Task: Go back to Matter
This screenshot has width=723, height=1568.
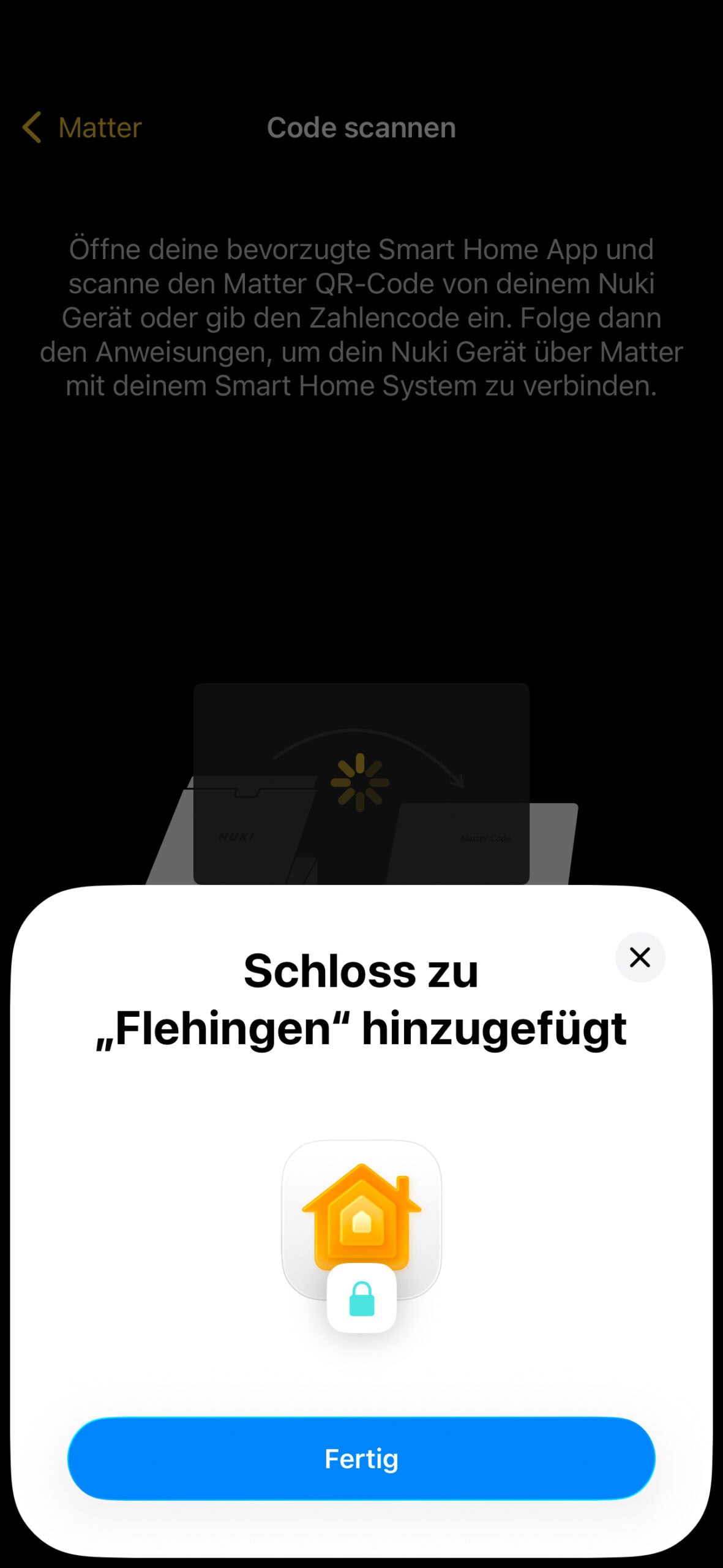Action: 83,128
